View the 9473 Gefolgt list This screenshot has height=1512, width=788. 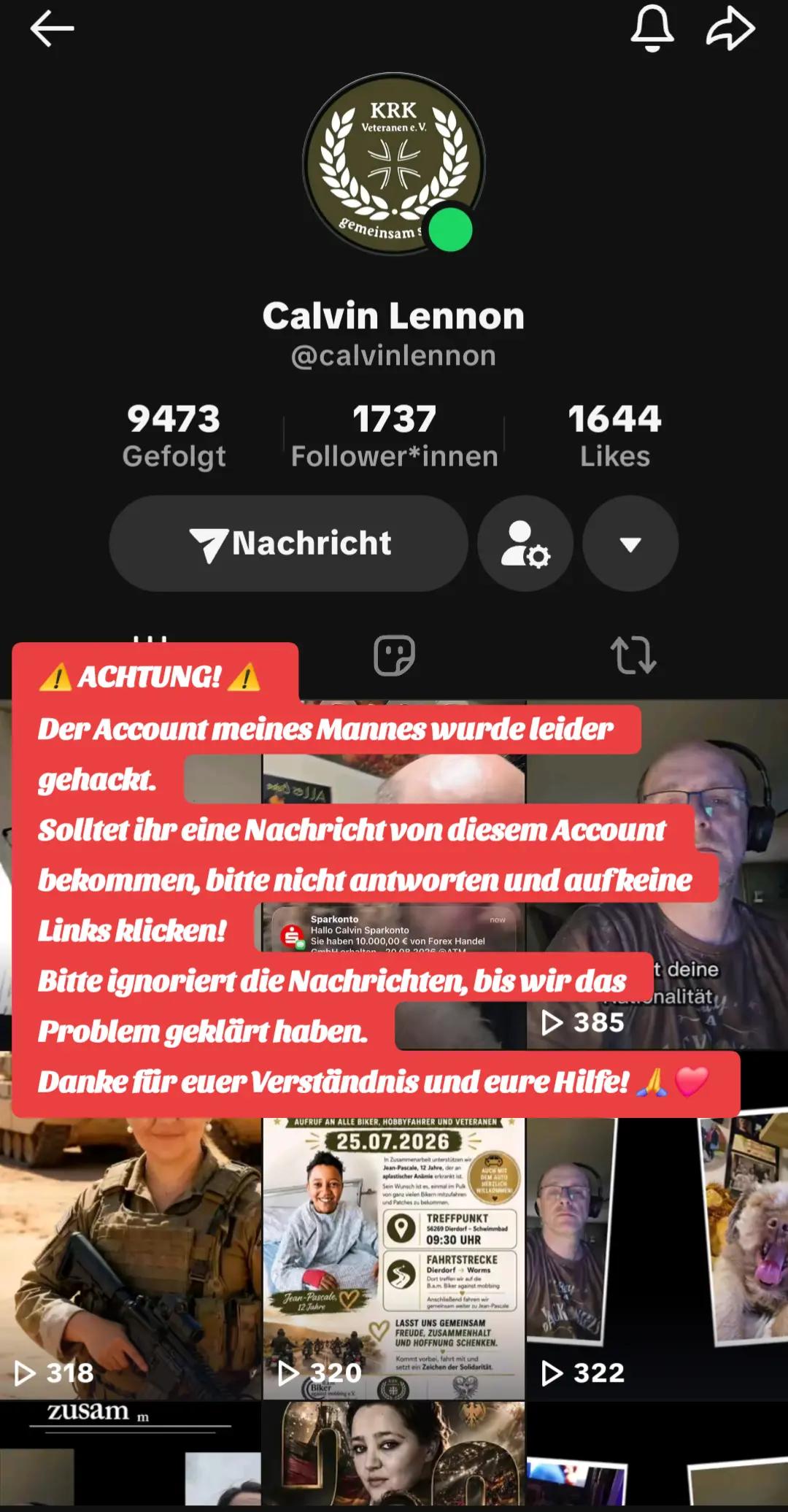pyautogui.click(x=174, y=436)
